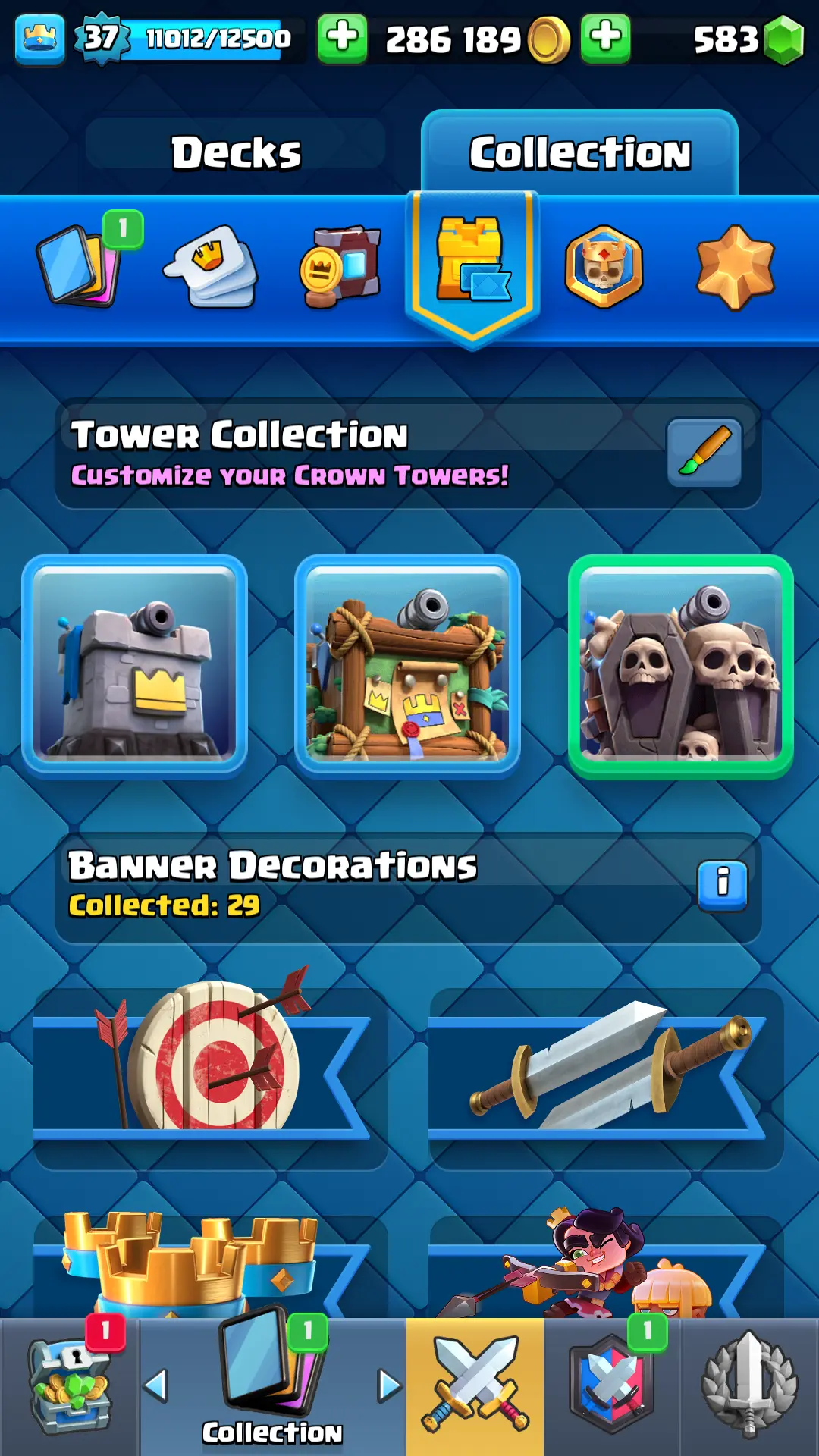Open the events sword laurel tab

point(749,1386)
